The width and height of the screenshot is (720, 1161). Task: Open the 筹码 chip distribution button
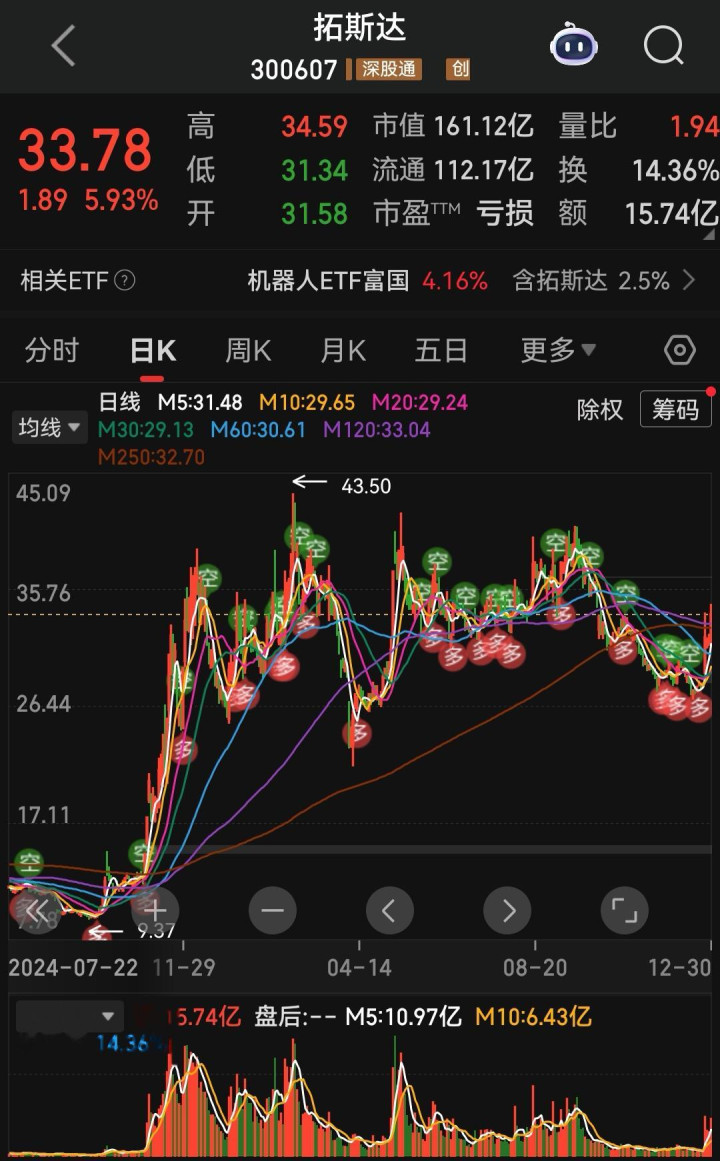tap(675, 409)
